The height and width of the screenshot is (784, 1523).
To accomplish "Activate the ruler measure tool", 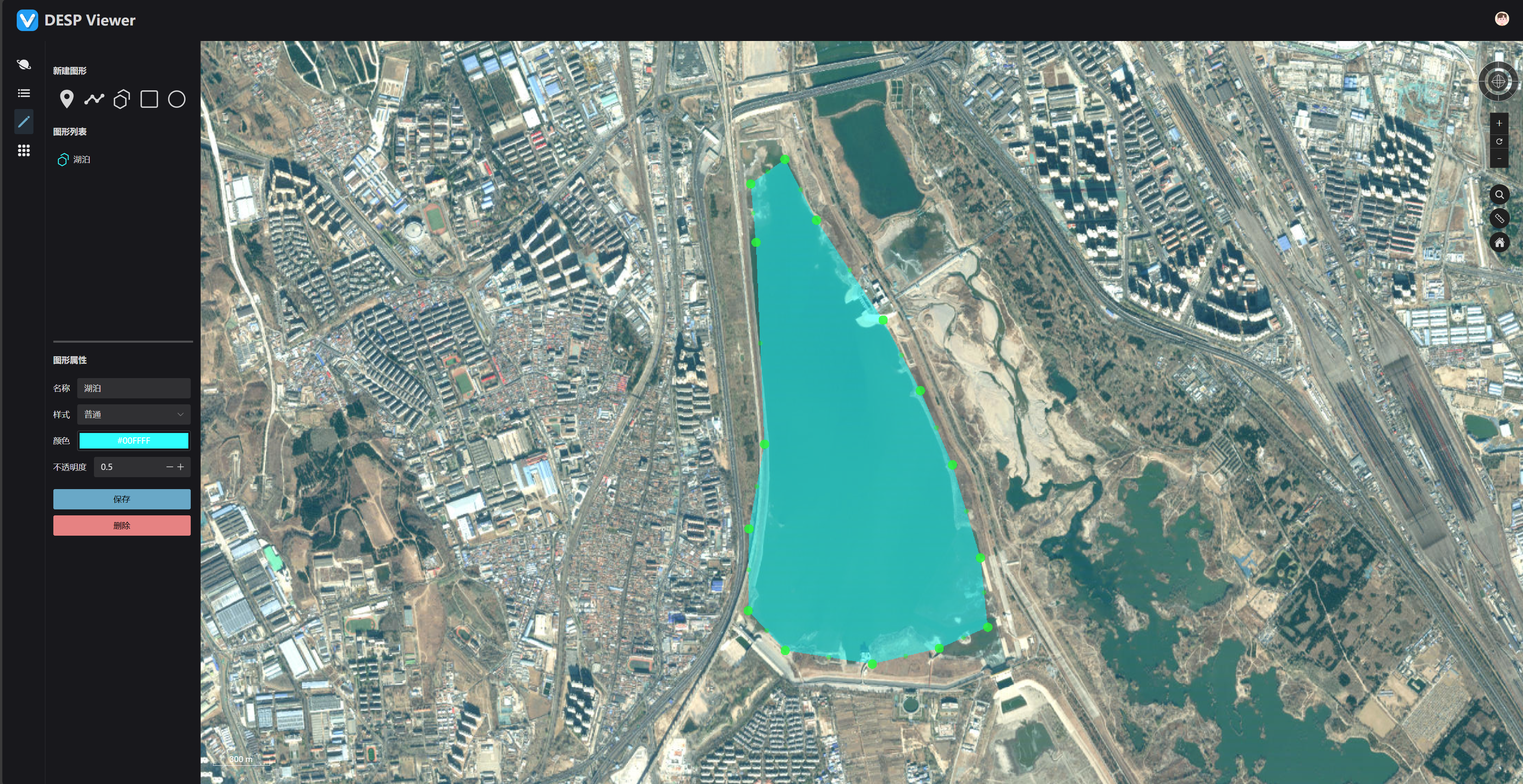I will (1500, 218).
